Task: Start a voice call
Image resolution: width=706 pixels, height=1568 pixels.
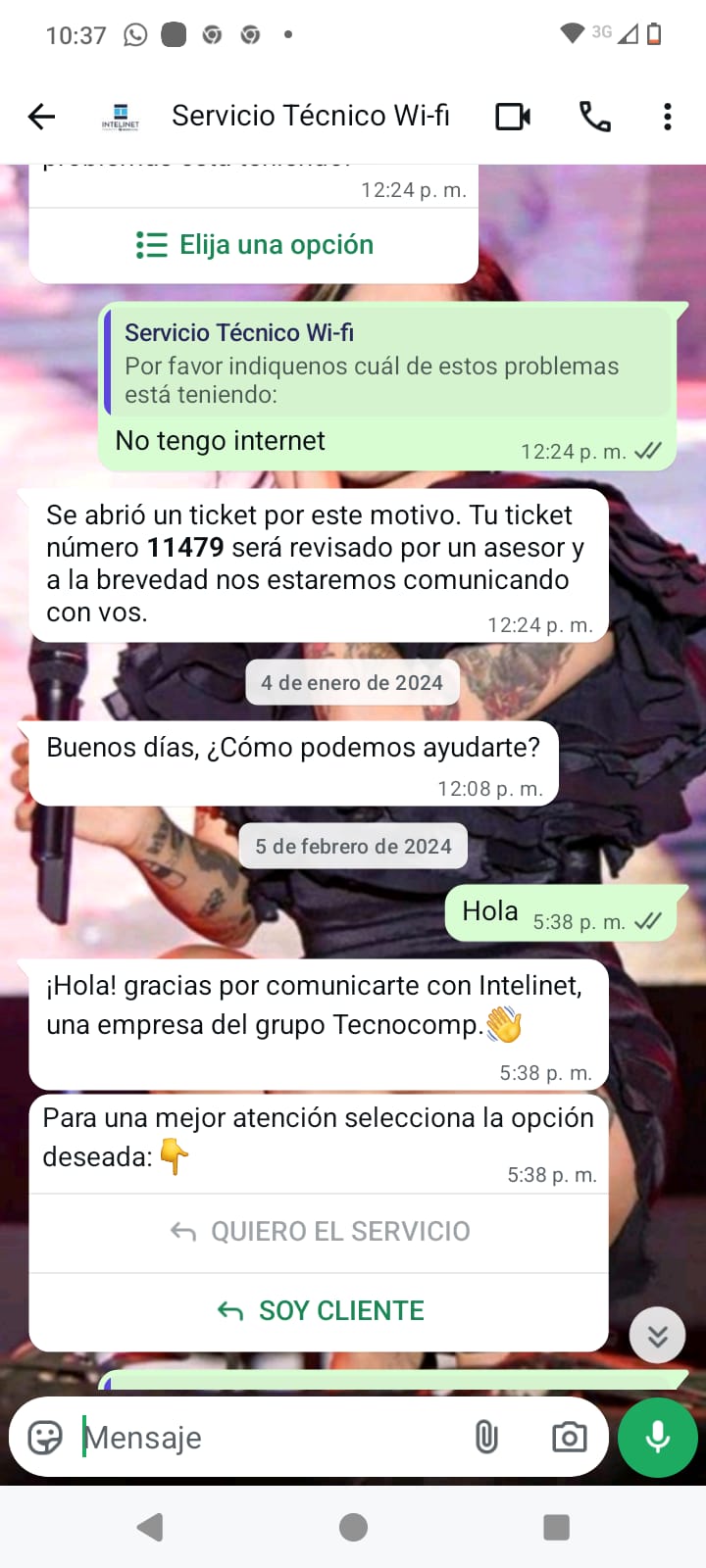Action: tap(594, 117)
